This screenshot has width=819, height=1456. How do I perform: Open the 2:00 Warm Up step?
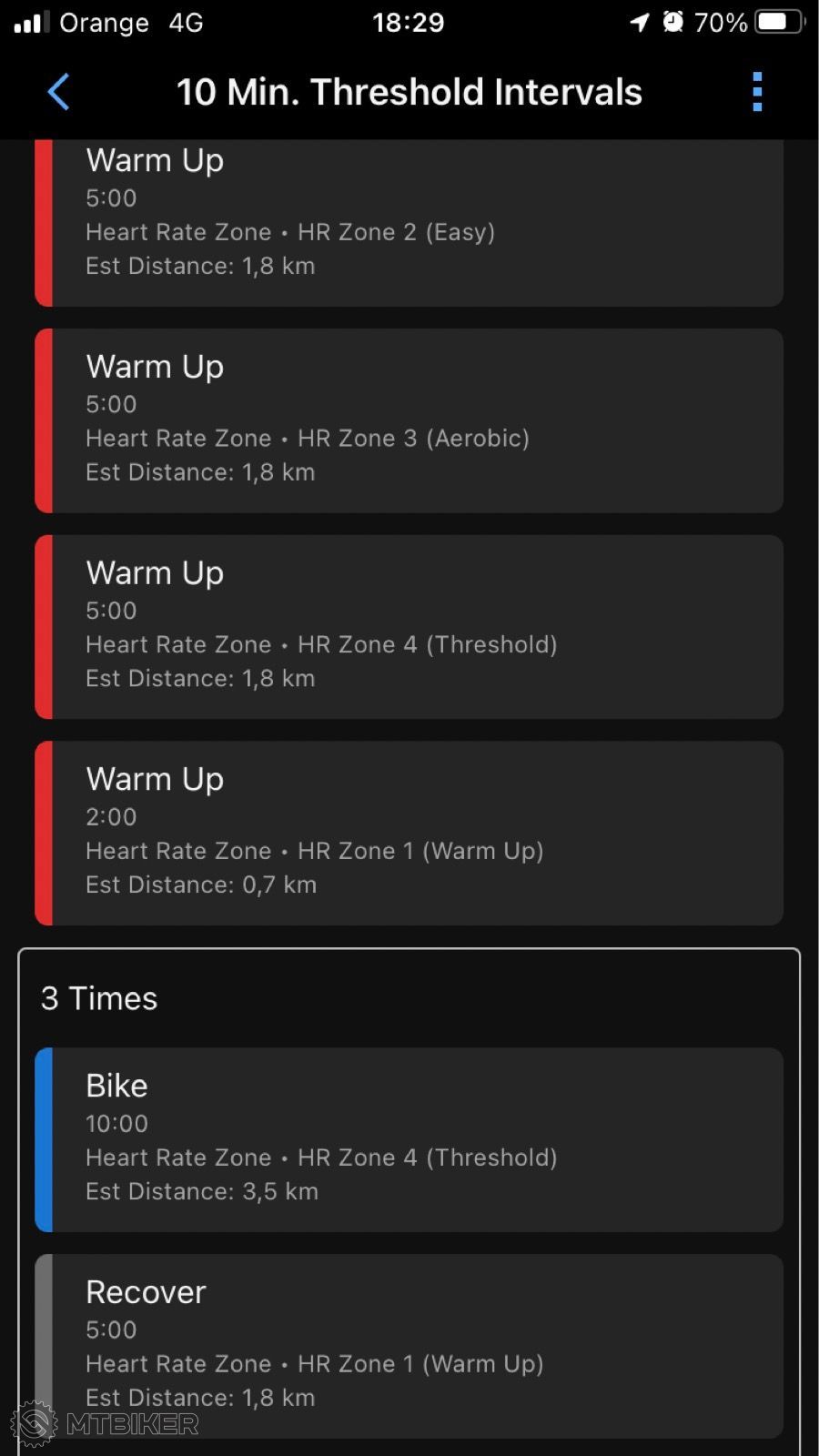click(x=409, y=834)
